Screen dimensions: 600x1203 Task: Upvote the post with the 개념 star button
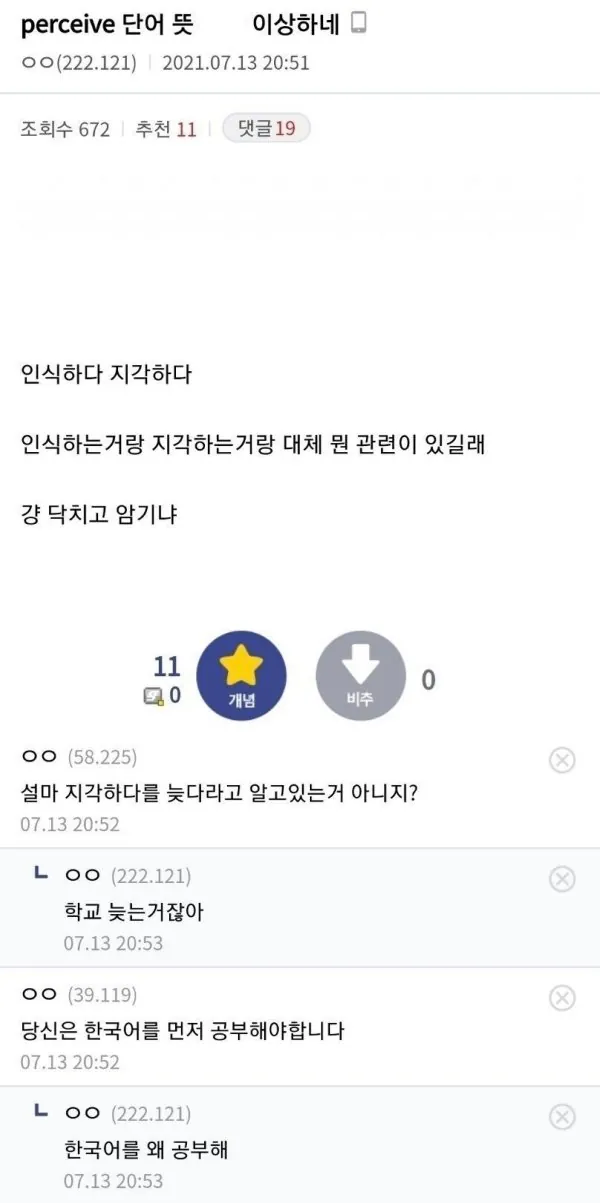241,676
